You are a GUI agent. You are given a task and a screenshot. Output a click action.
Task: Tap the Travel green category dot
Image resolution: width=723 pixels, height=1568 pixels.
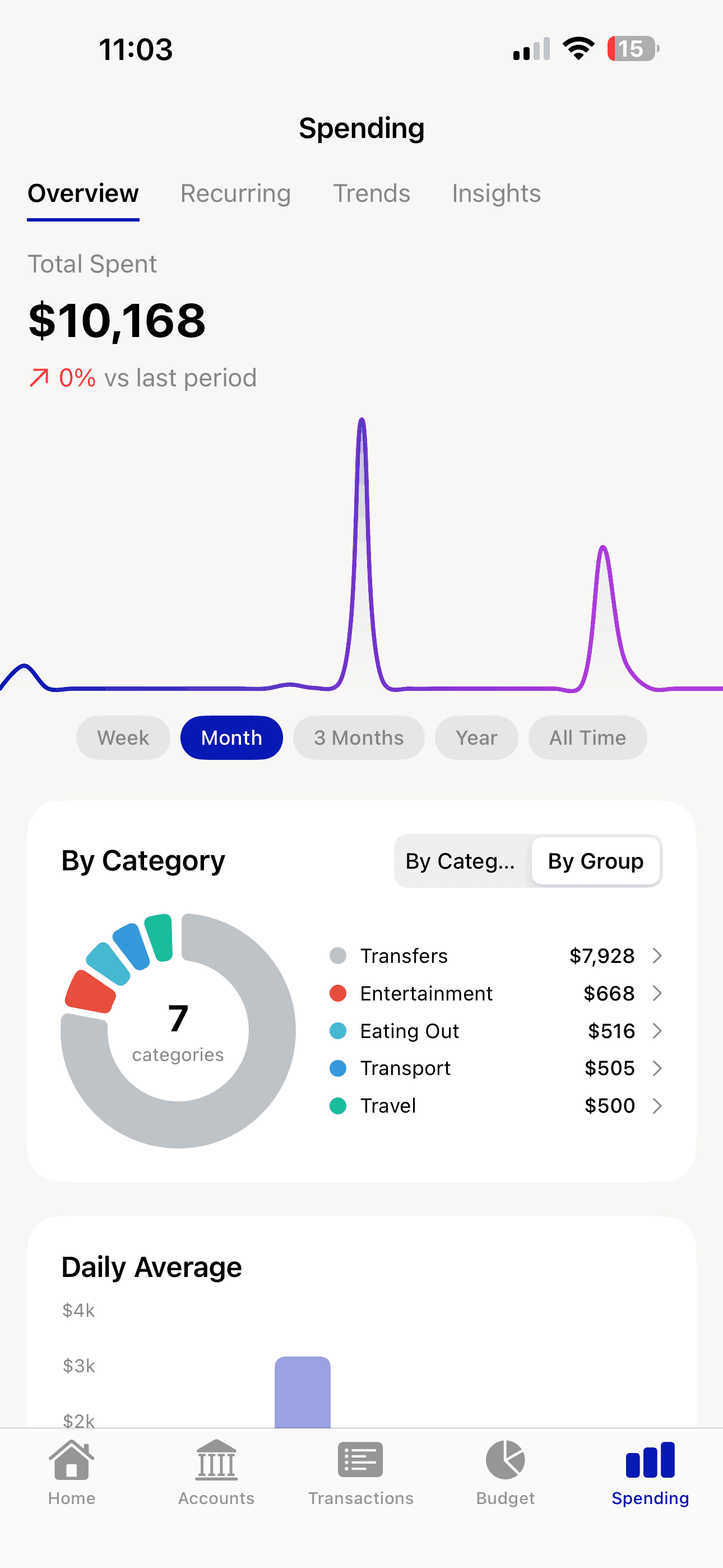[339, 1105]
